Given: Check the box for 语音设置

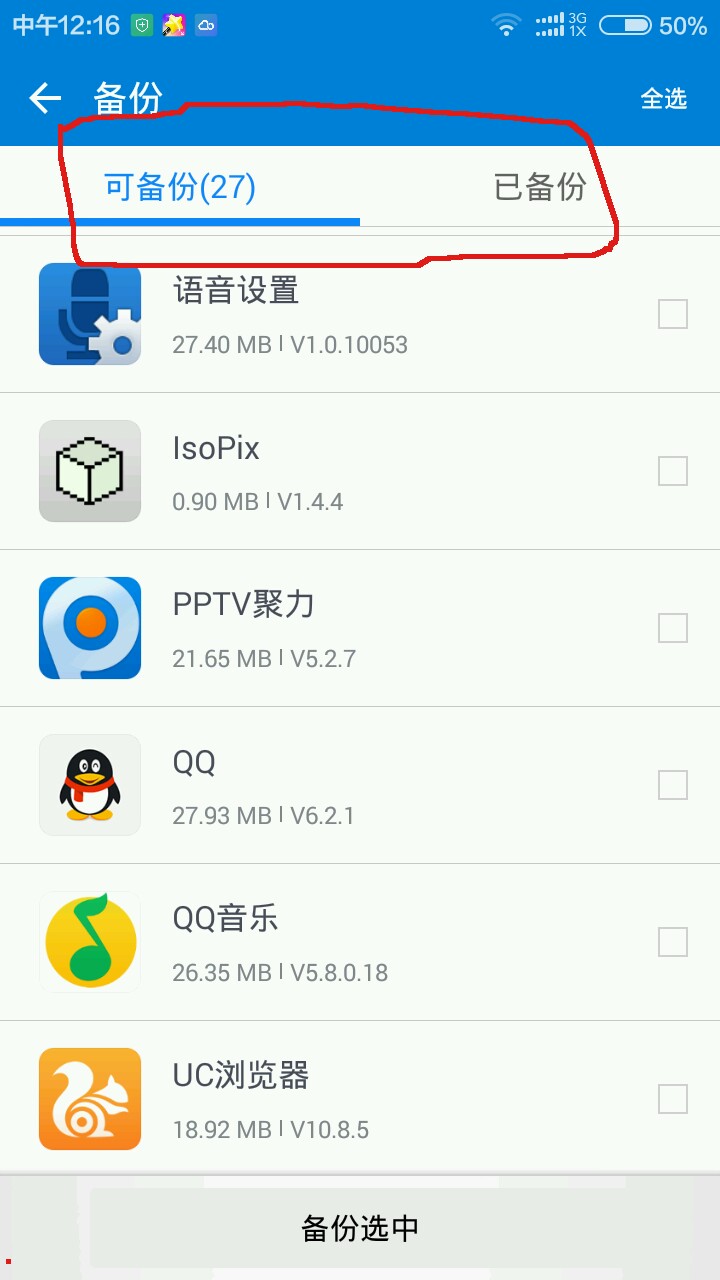Looking at the screenshot, I should click(x=673, y=315).
